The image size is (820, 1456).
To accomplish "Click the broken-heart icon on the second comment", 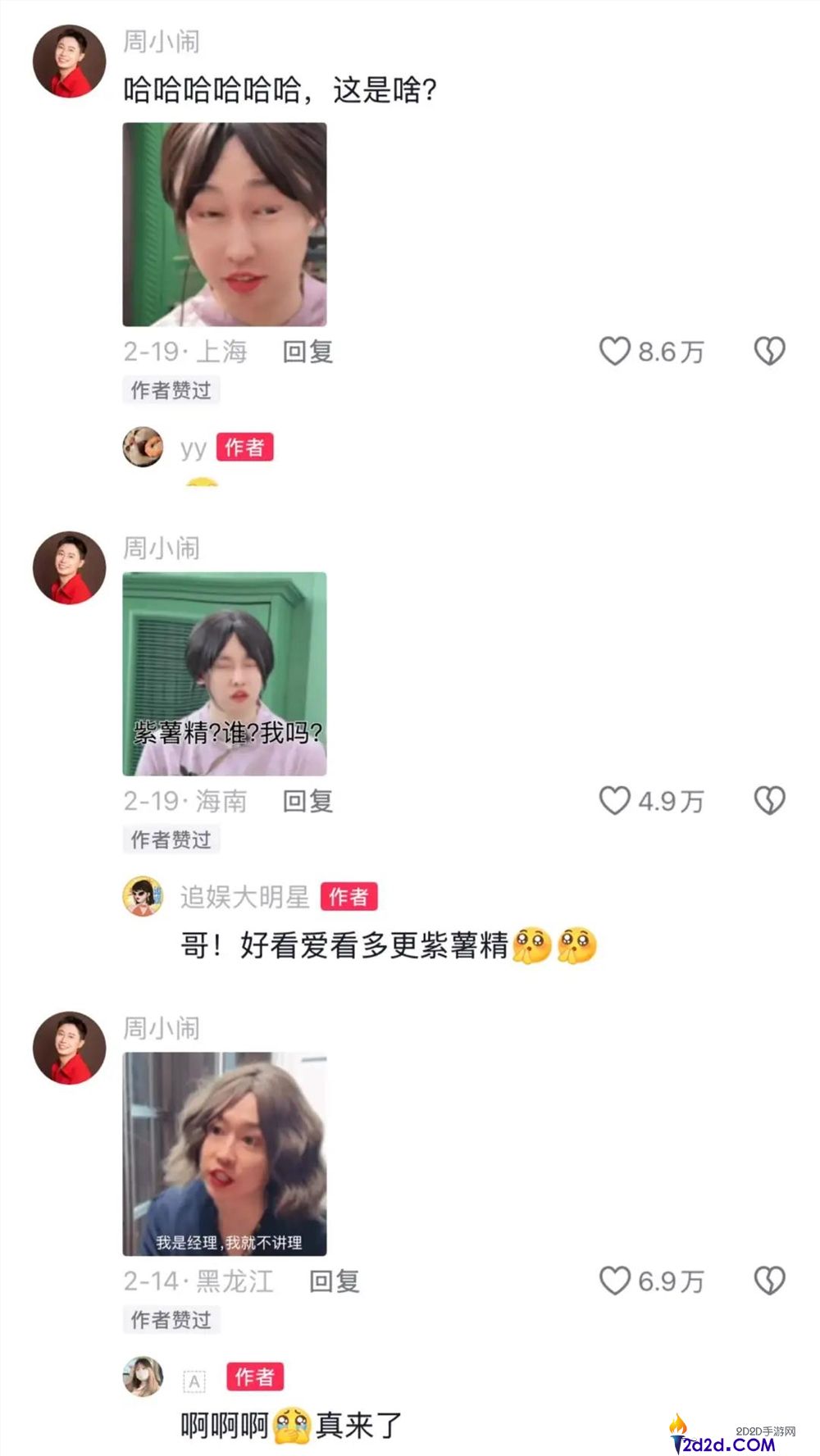I will tap(768, 801).
